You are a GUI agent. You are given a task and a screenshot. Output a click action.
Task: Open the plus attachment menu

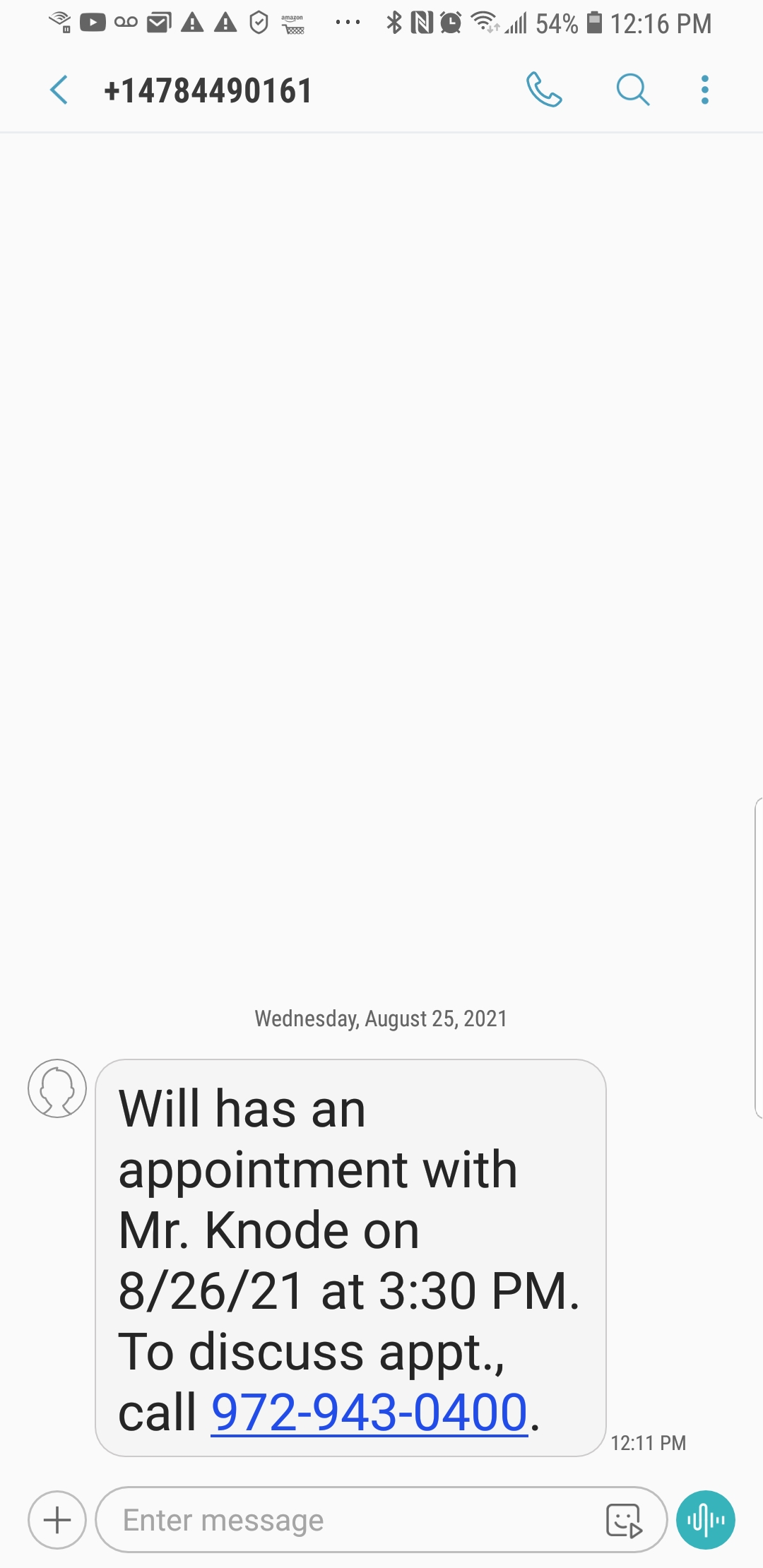[x=57, y=1520]
